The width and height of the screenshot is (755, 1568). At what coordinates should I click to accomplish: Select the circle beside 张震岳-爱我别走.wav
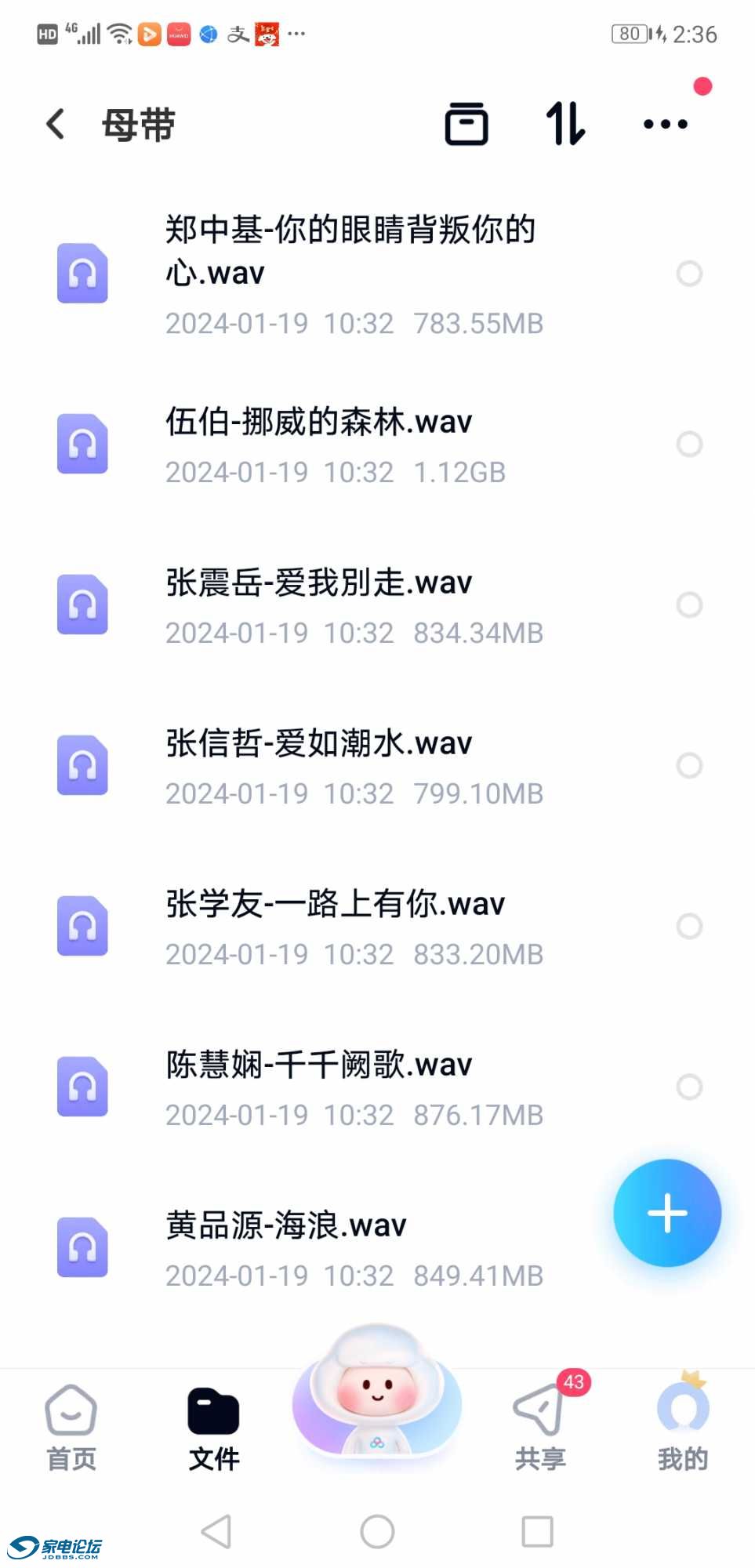point(688,604)
